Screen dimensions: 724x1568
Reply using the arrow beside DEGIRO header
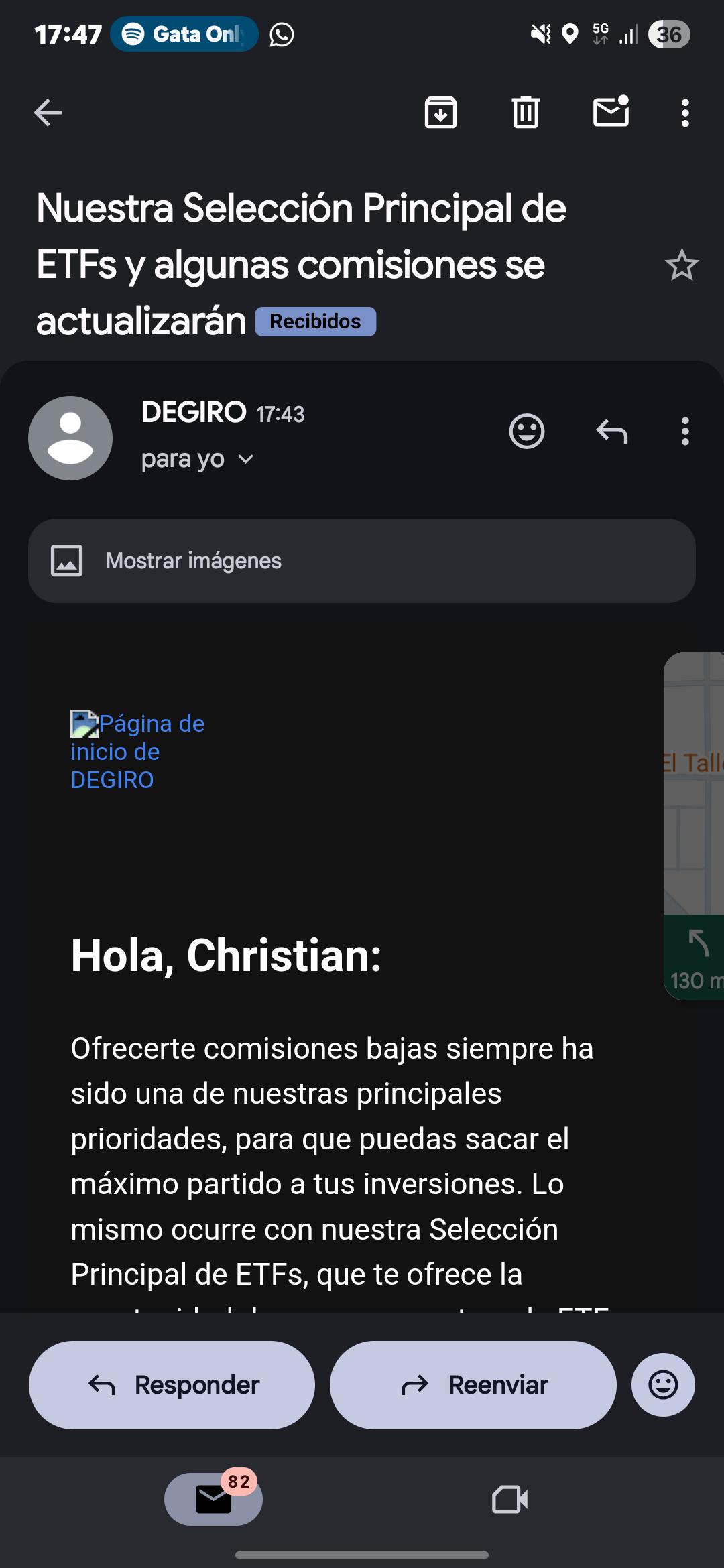[x=611, y=432]
